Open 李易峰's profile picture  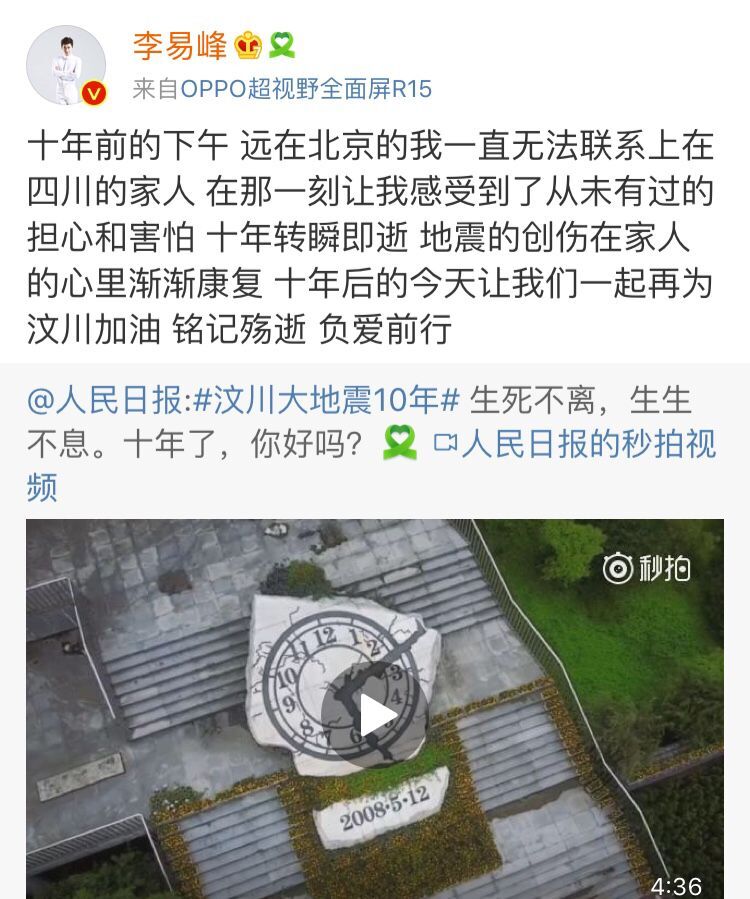[64, 62]
